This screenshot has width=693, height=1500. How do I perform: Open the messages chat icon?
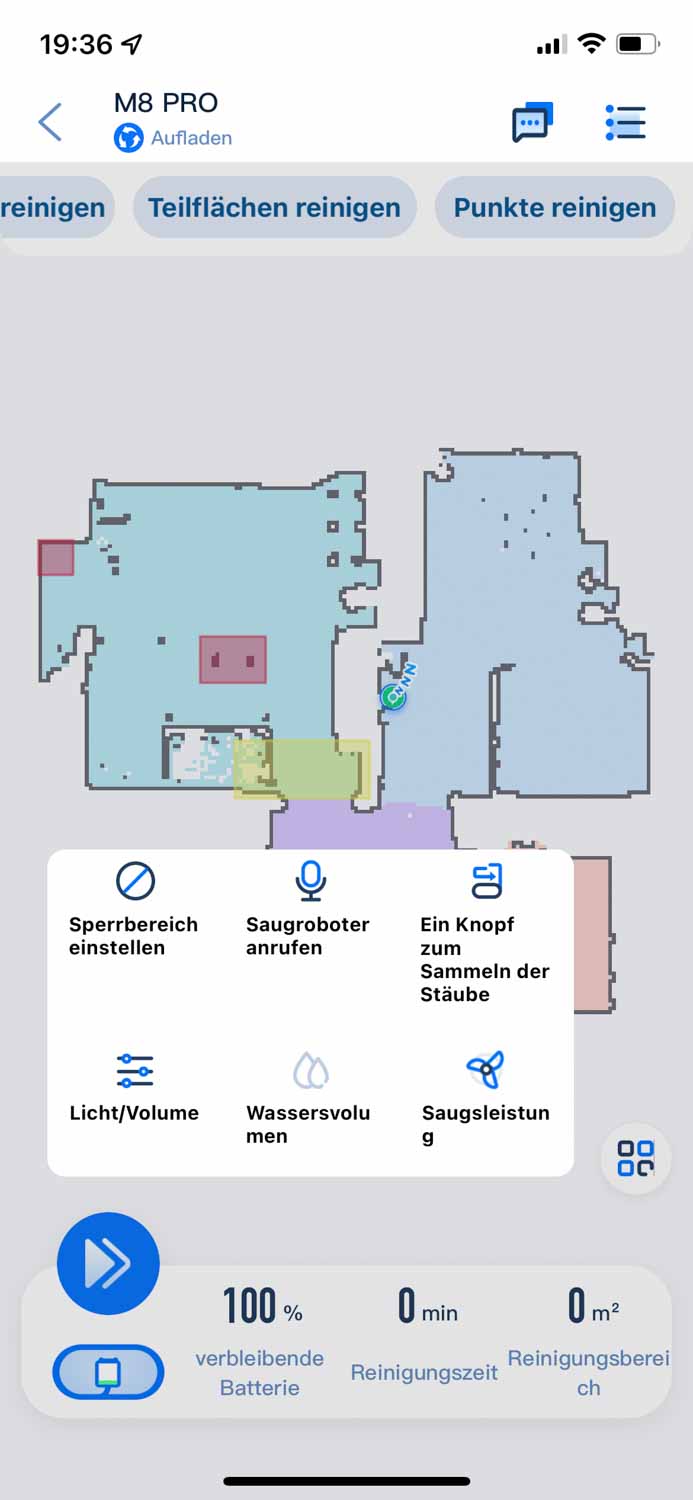[531, 123]
